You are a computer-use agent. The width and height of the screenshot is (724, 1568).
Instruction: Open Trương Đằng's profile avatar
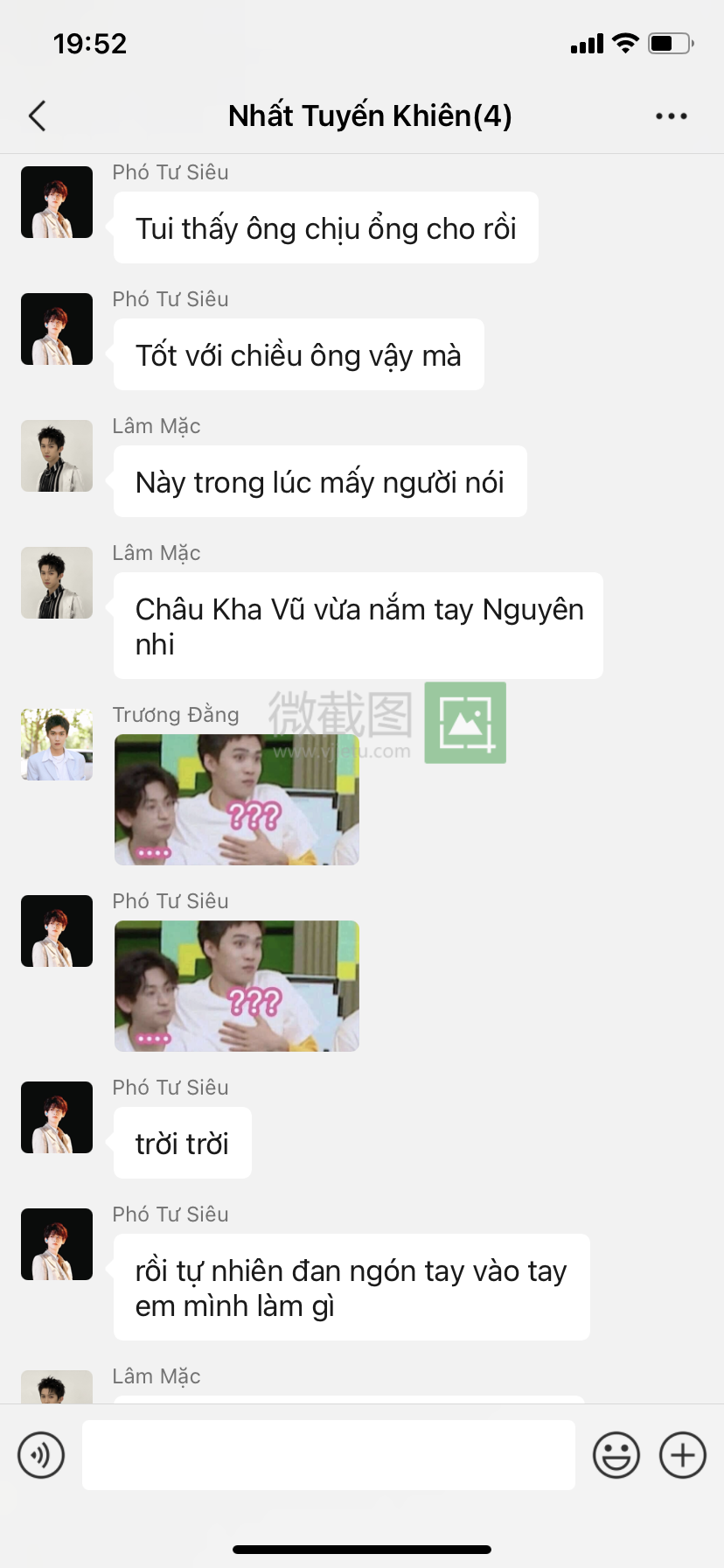[x=57, y=745]
